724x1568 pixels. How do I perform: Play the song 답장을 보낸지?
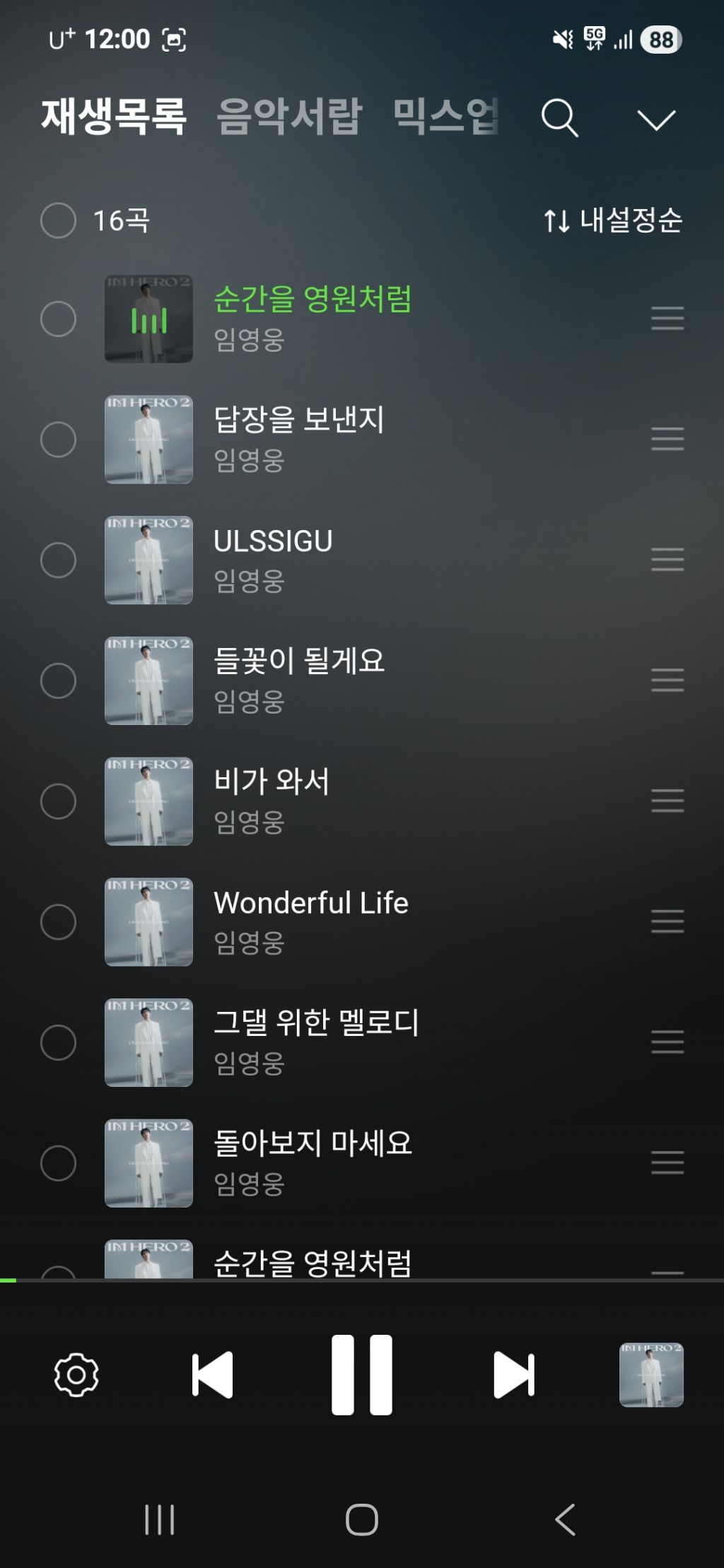point(298,420)
